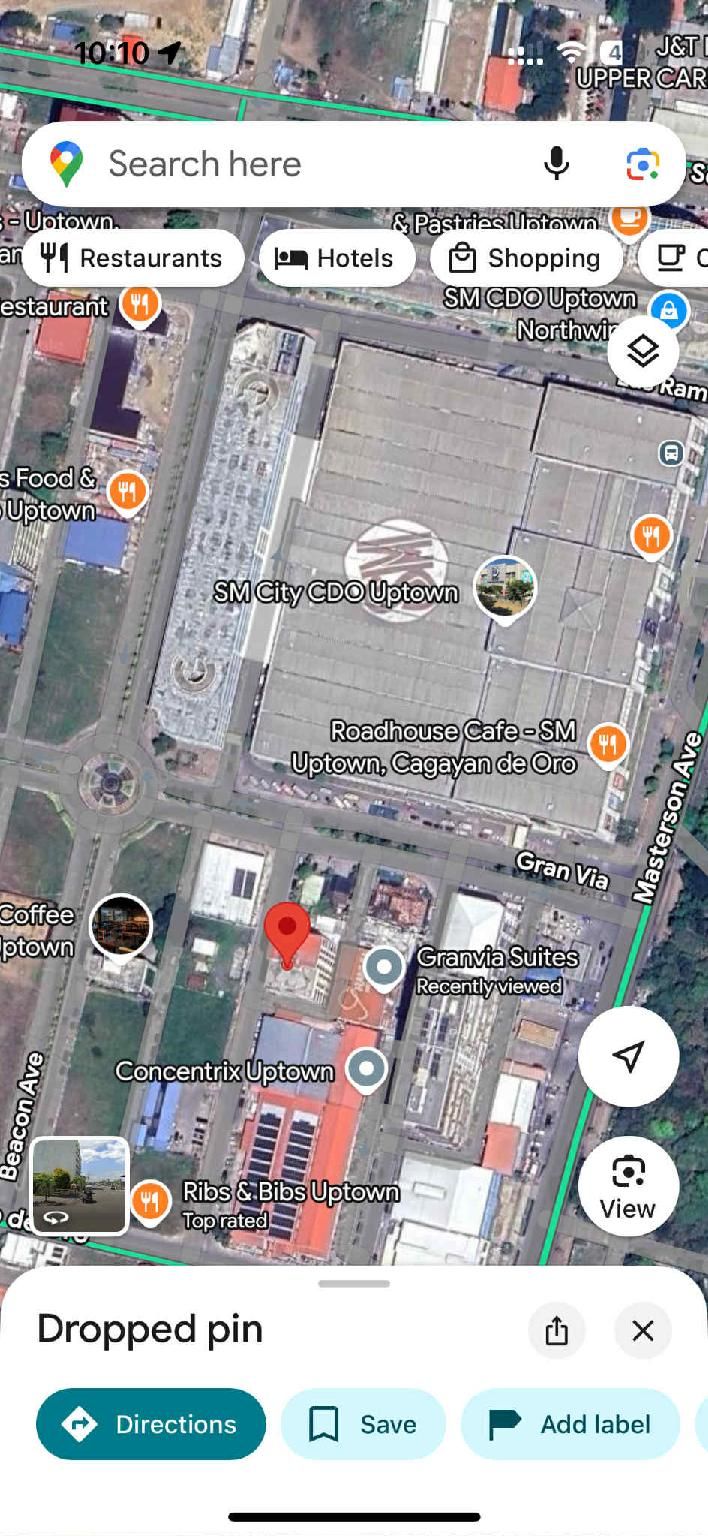Select the Restaurants chip
This screenshot has width=708, height=1536.
[132, 258]
